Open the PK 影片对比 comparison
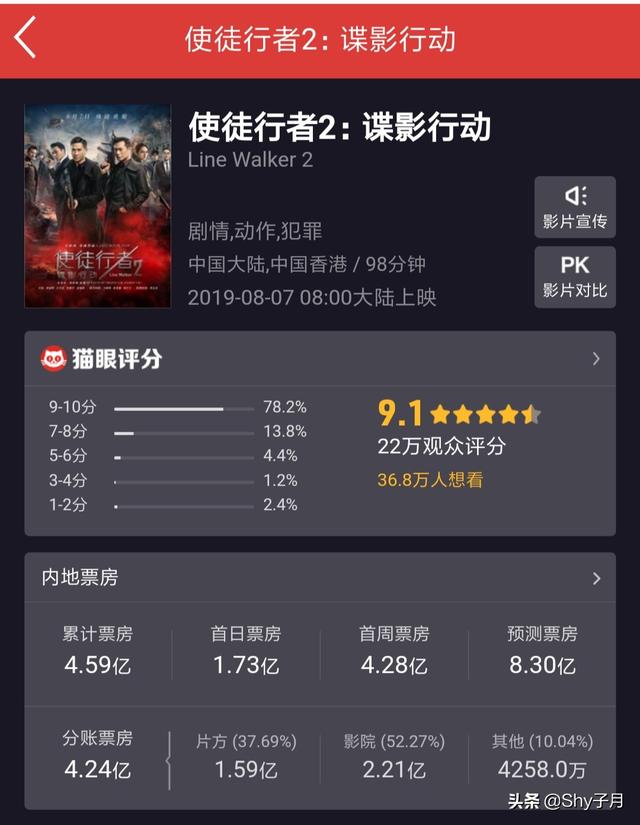Screen dimensions: 640x825 point(575,277)
